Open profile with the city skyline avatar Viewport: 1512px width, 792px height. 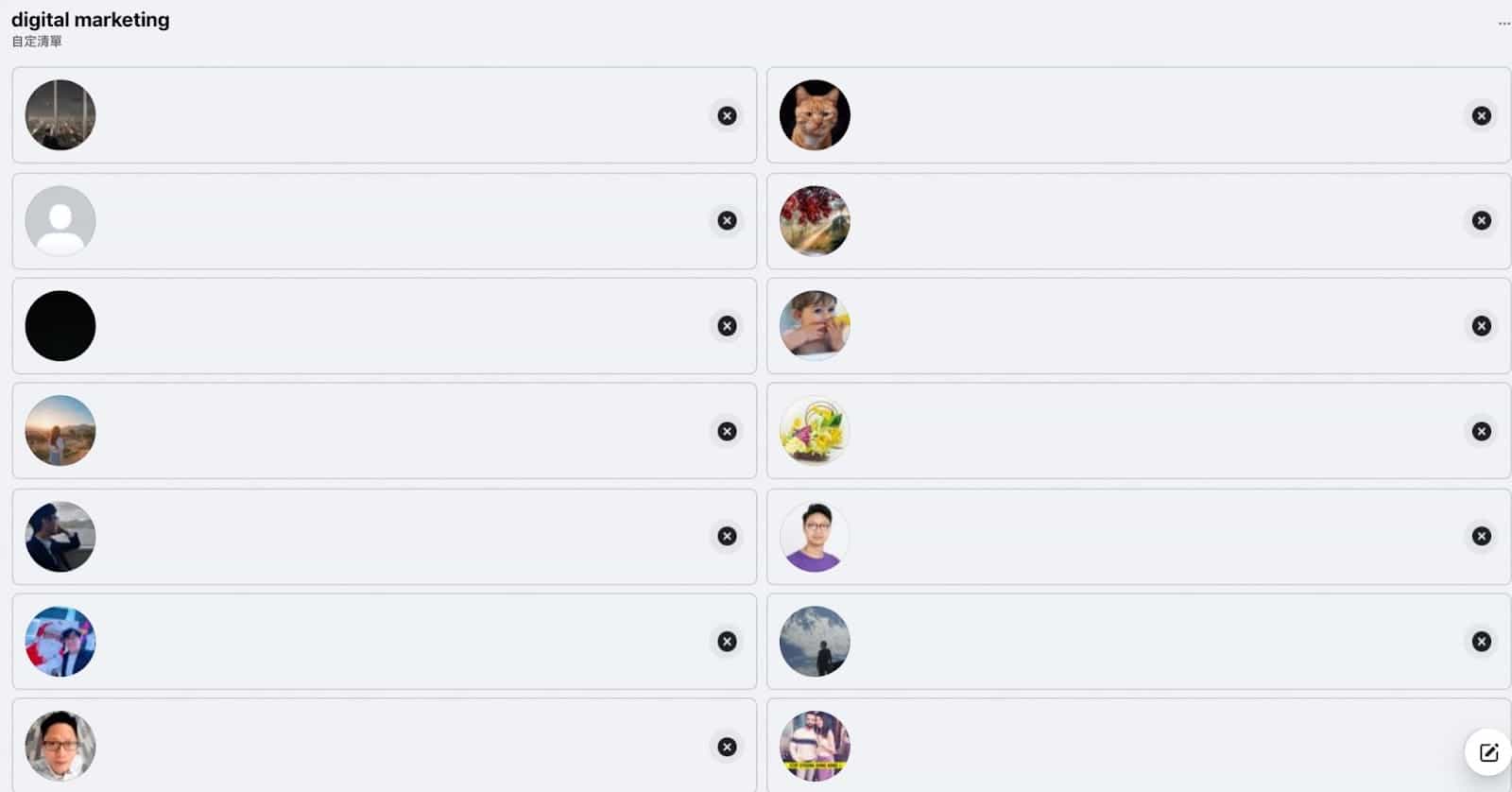click(x=60, y=115)
